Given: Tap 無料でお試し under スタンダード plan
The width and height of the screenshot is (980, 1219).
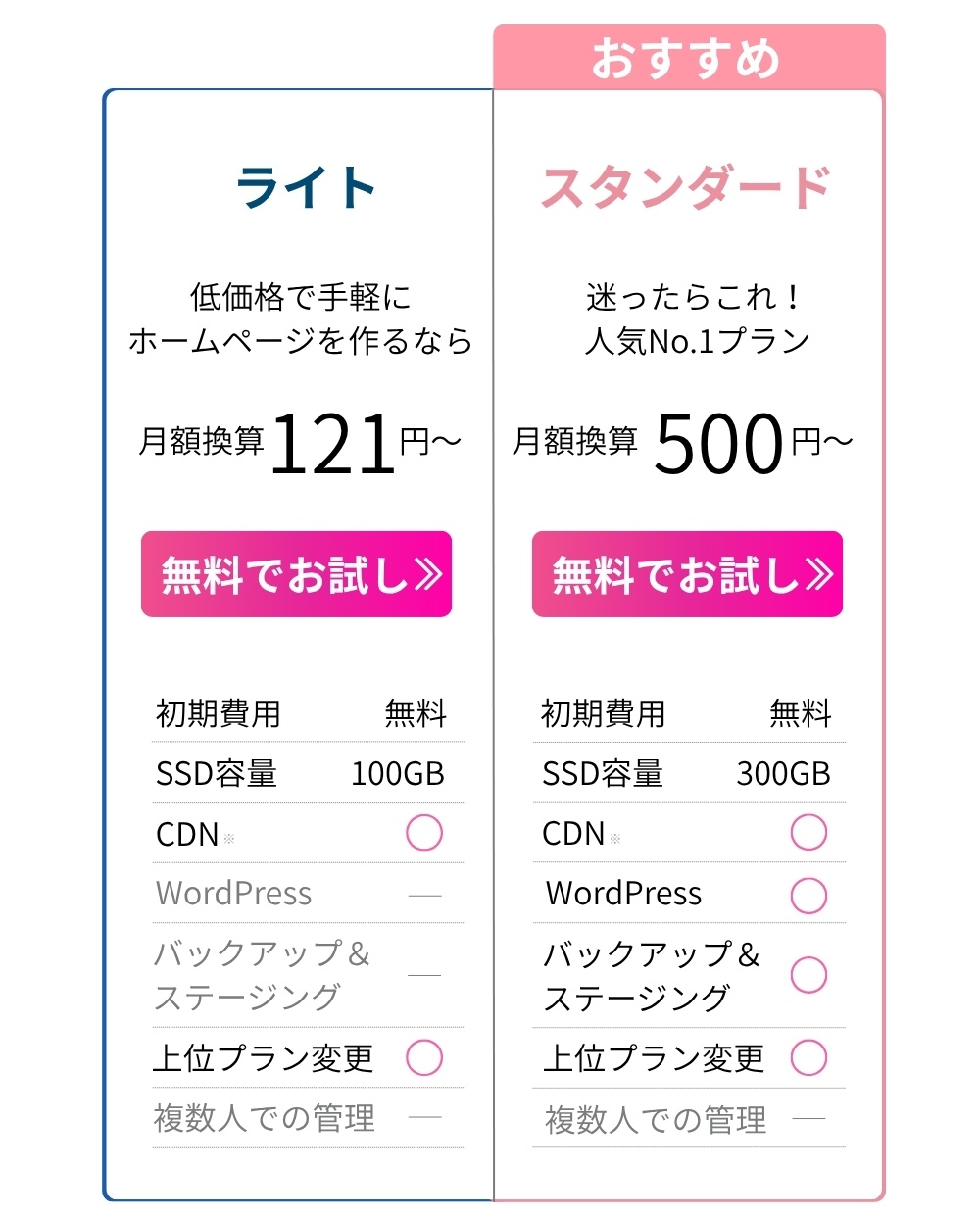Looking at the screenshot, I should [x=687, y=574].
